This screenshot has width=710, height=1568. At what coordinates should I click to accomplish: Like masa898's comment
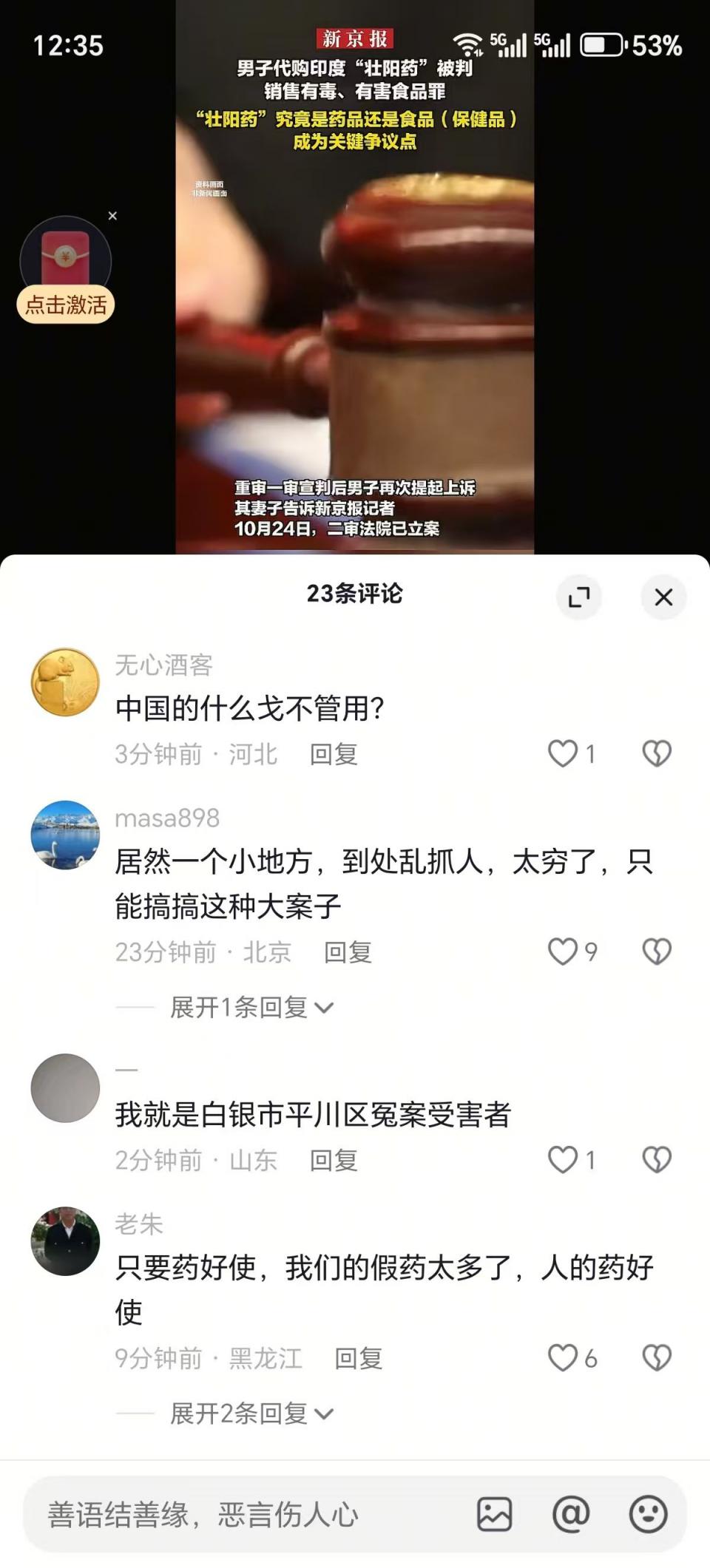click(563, 951)
